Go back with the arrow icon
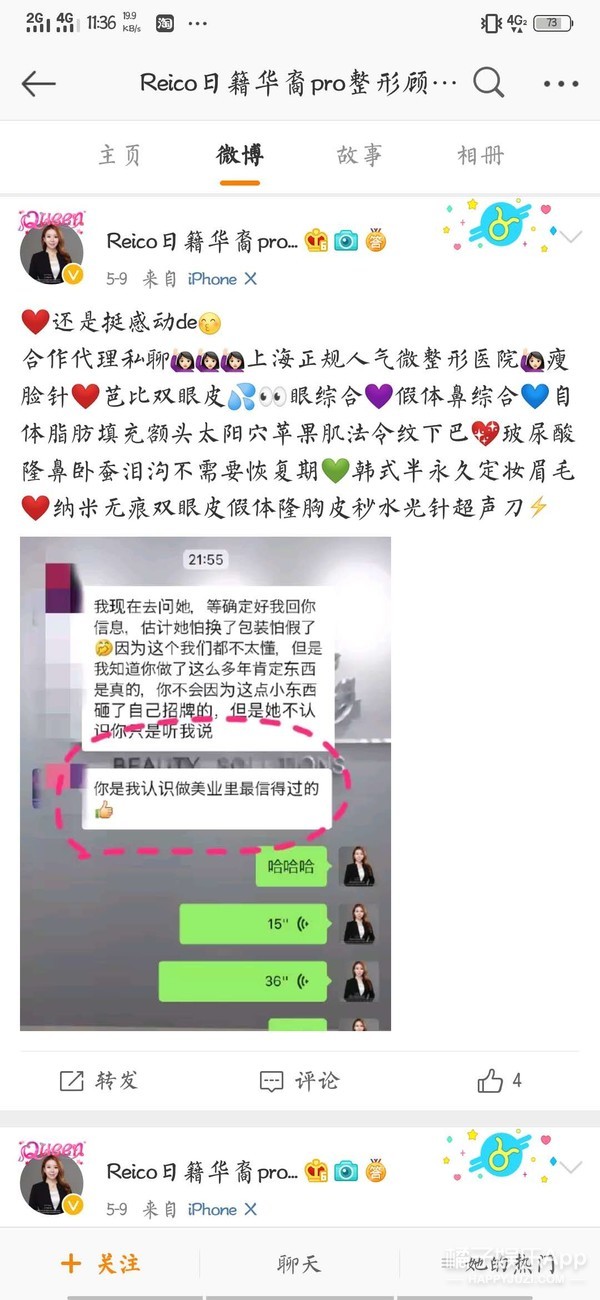This screenshot has height=1300, width=600. tap(38, 83)
